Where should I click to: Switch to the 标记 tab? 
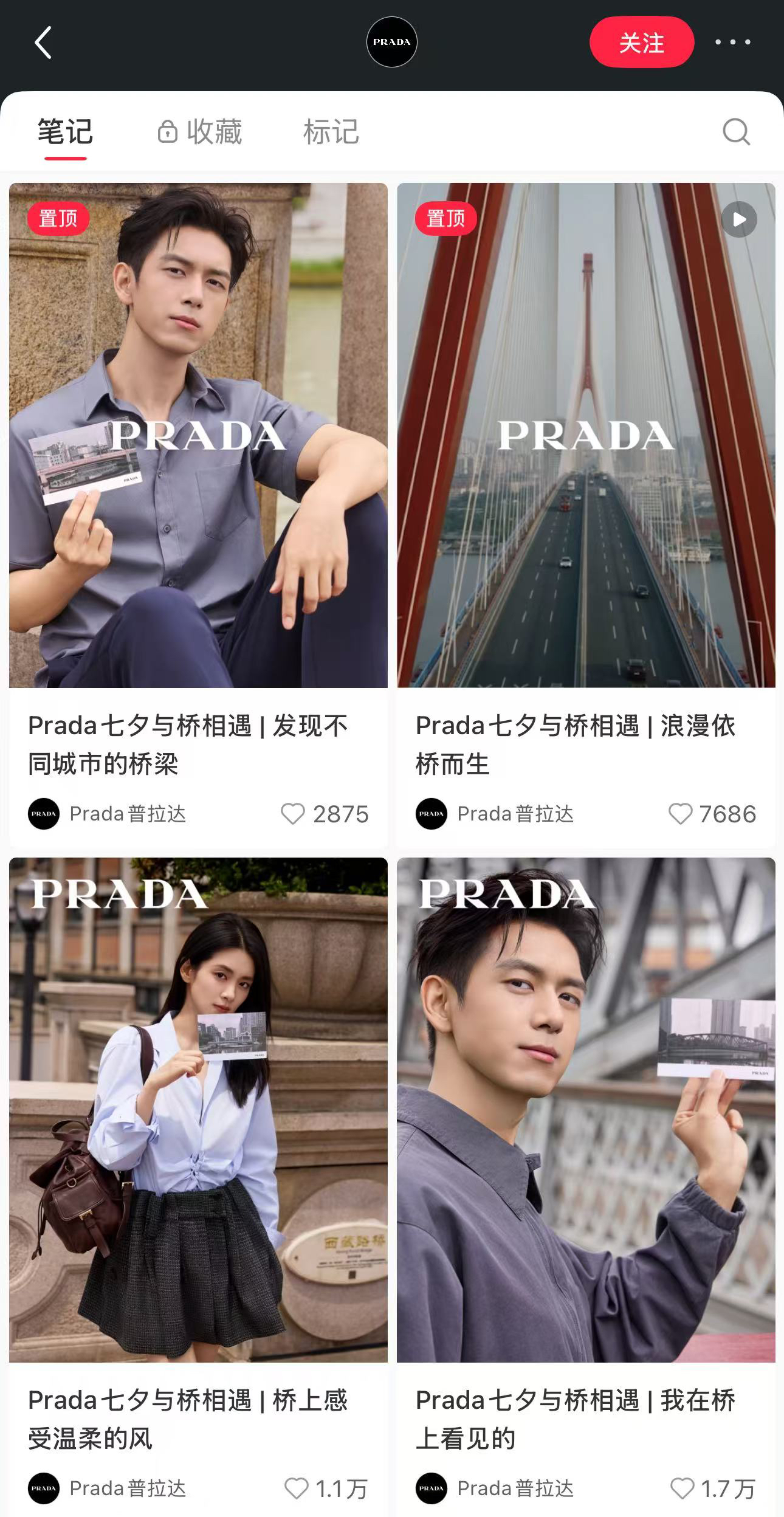pyautogui.click(x=331, y=132)
